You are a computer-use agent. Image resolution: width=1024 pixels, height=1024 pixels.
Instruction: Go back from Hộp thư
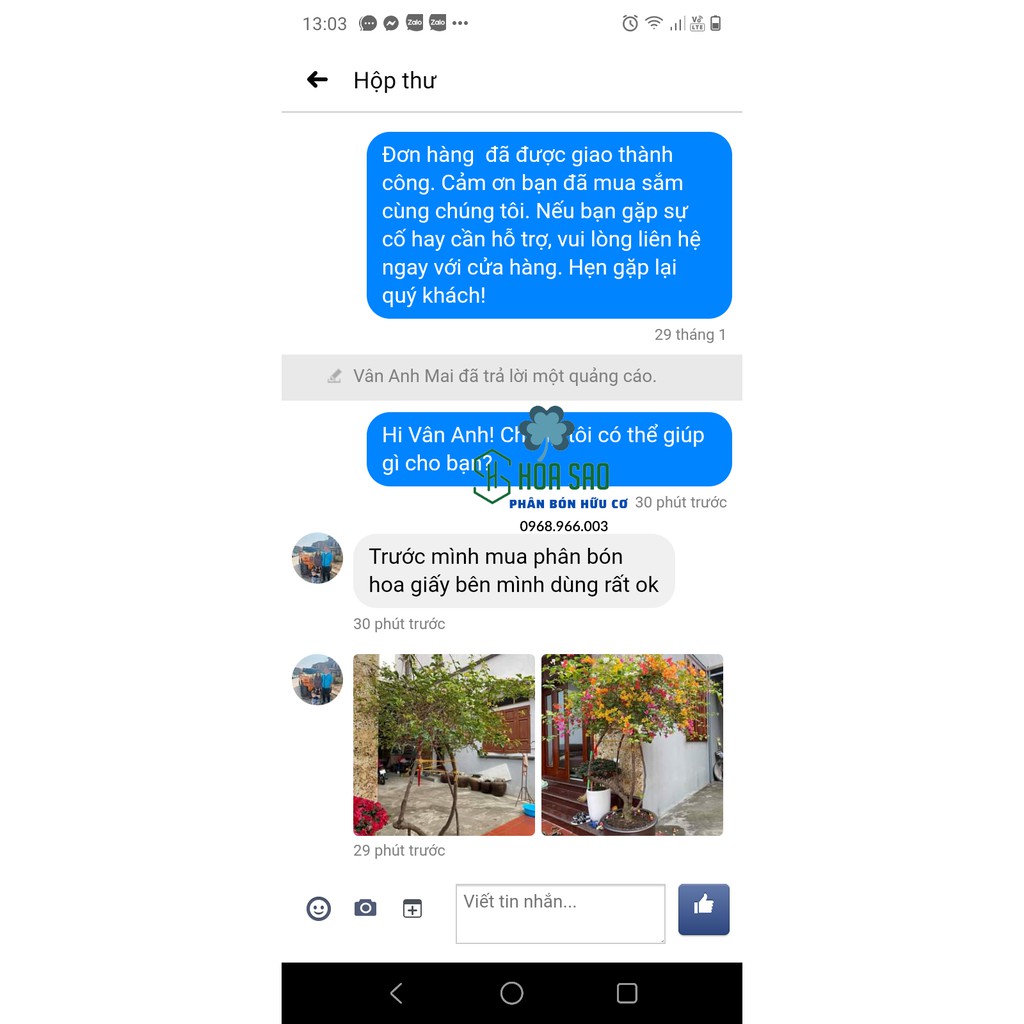(x=317, y=80)
